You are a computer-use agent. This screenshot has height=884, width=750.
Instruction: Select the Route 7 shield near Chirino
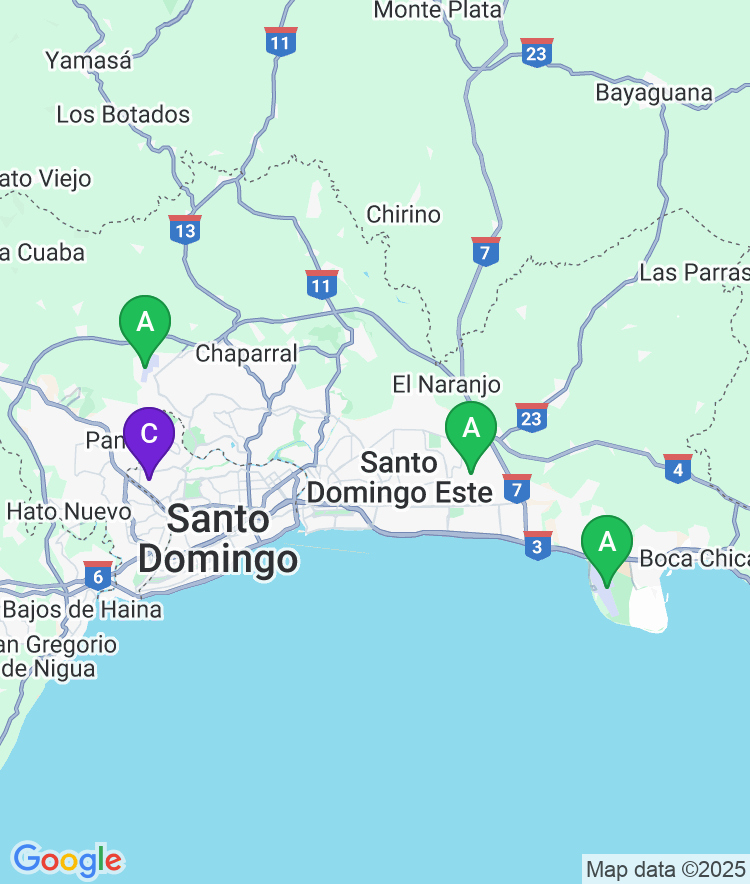tap(486, 252)
